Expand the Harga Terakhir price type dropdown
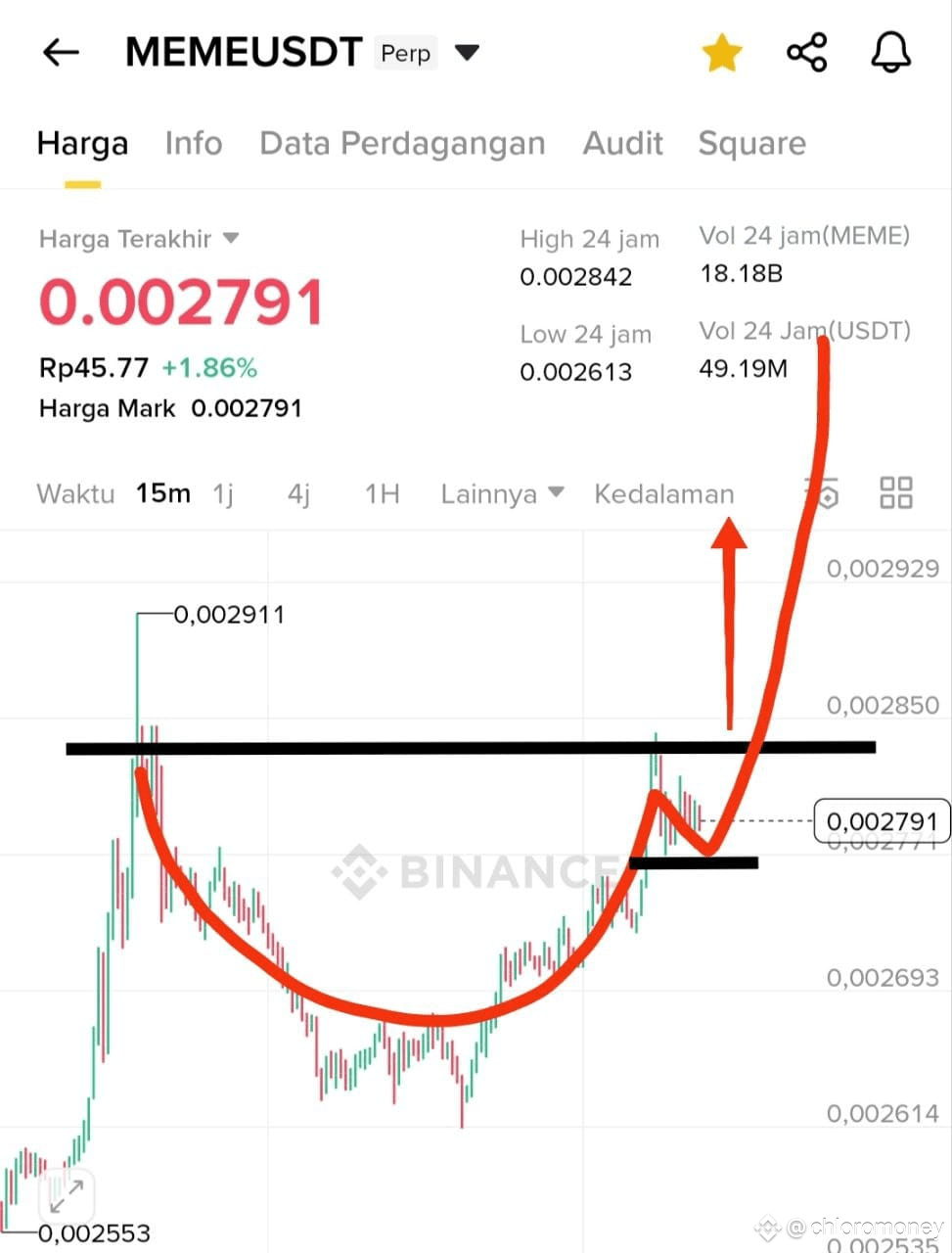This screenshot has width=952, height=1253. [x=231, y=238]
